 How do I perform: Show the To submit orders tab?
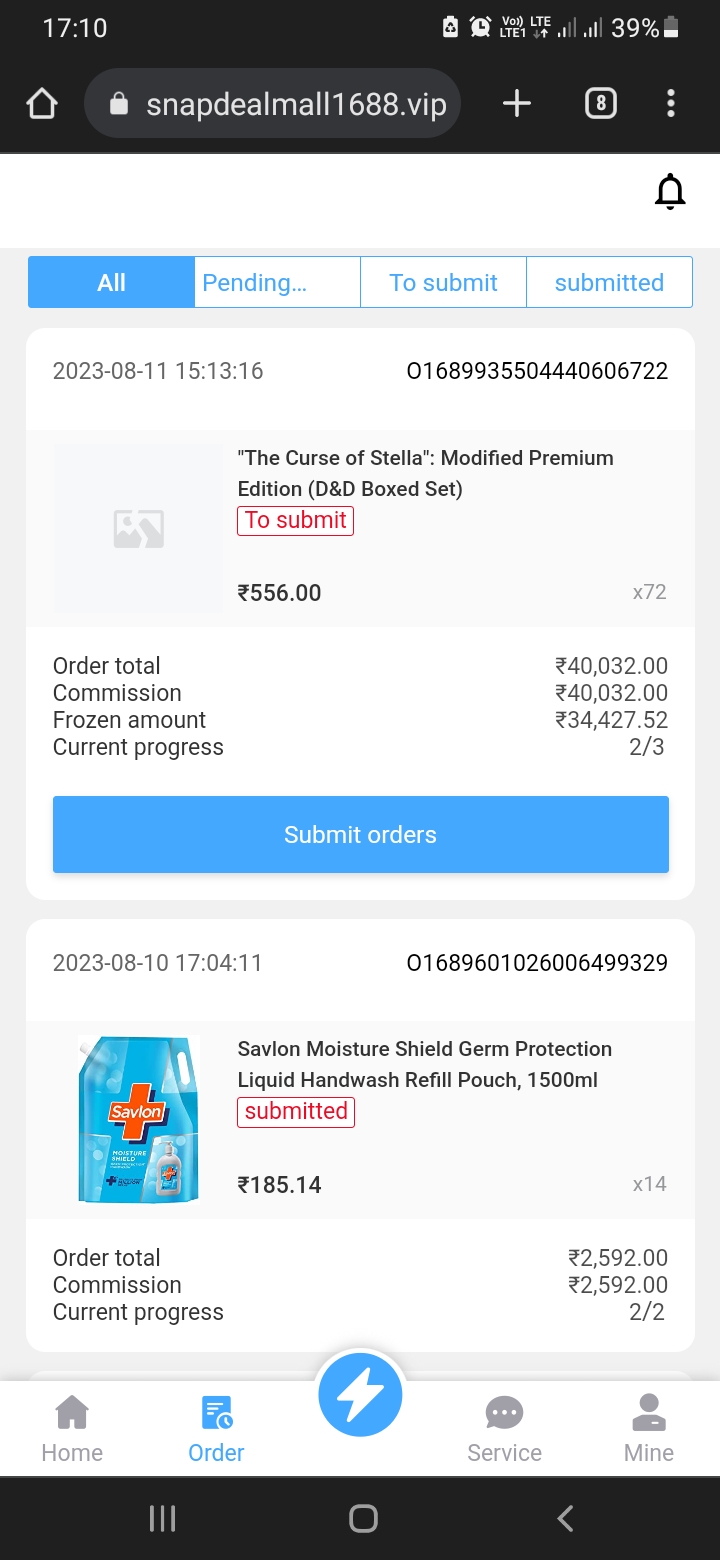pyautogui.click(x=443, y=283)
